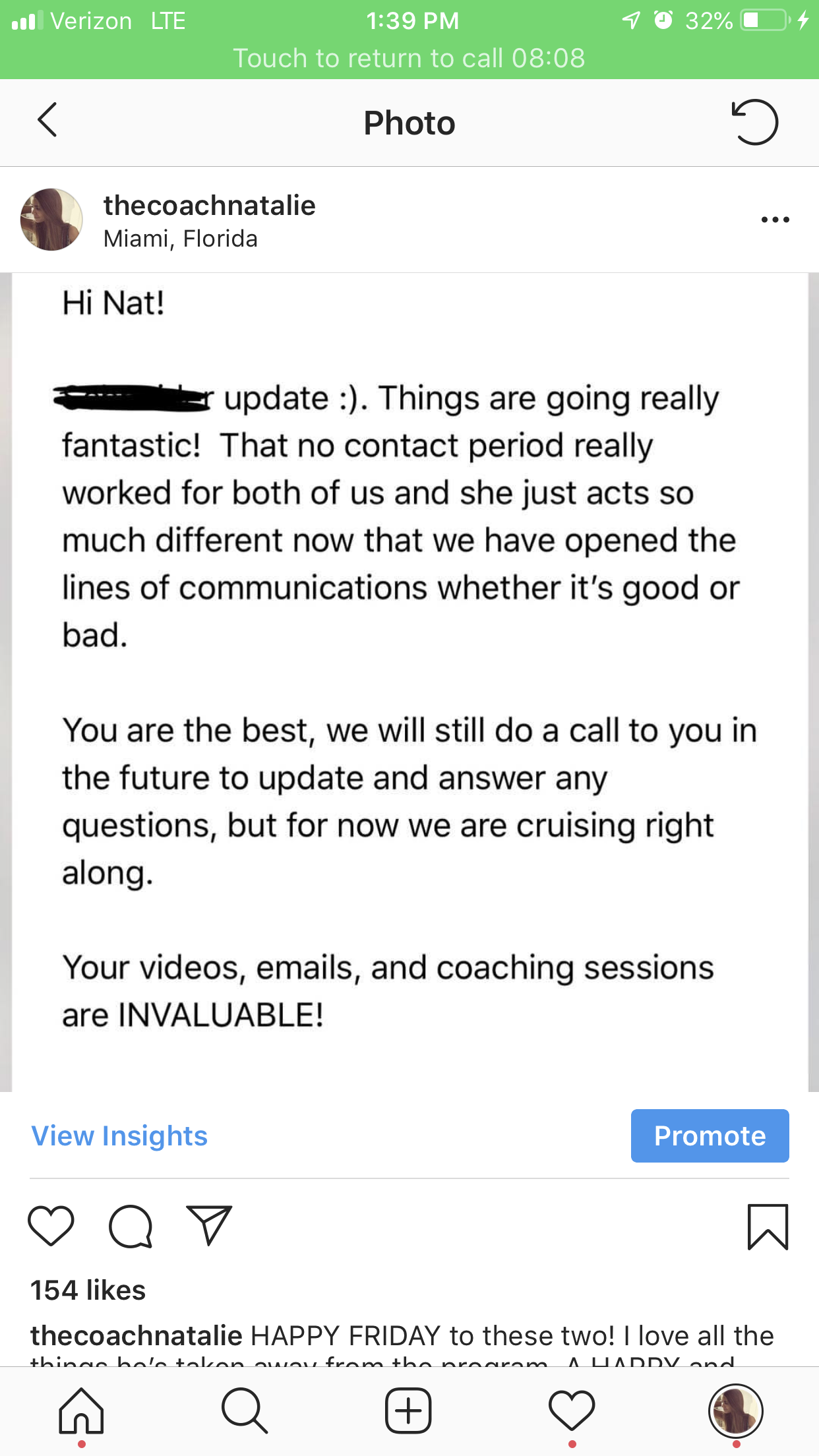819x1456 pixels.
Task: Open thecoachnatalie profile picture in post header
Action: 51,220
